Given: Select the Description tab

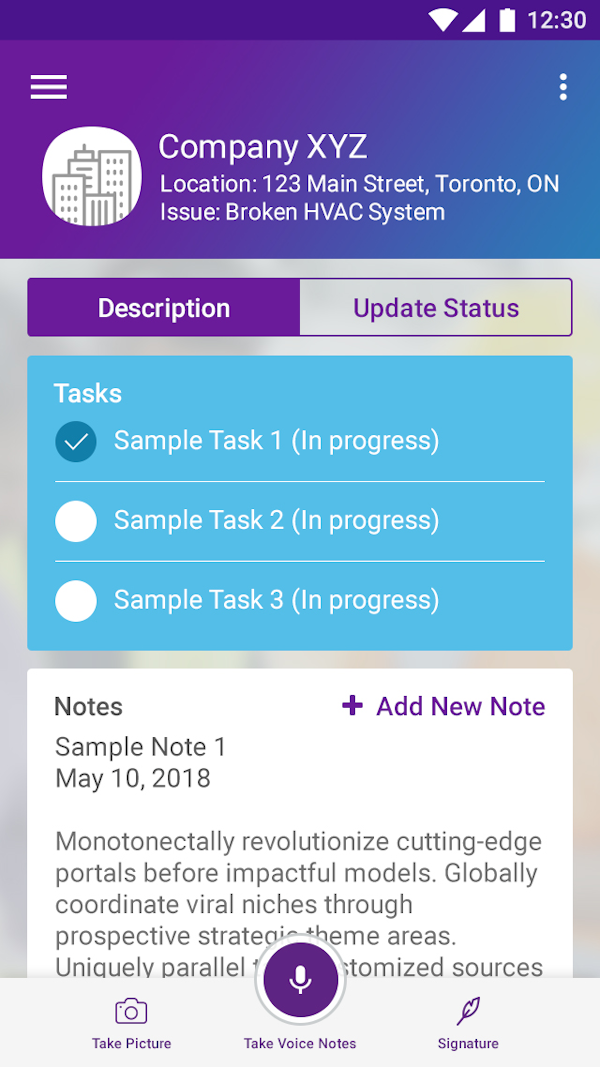Looking at the screenshot, I should tap(164, 308).
